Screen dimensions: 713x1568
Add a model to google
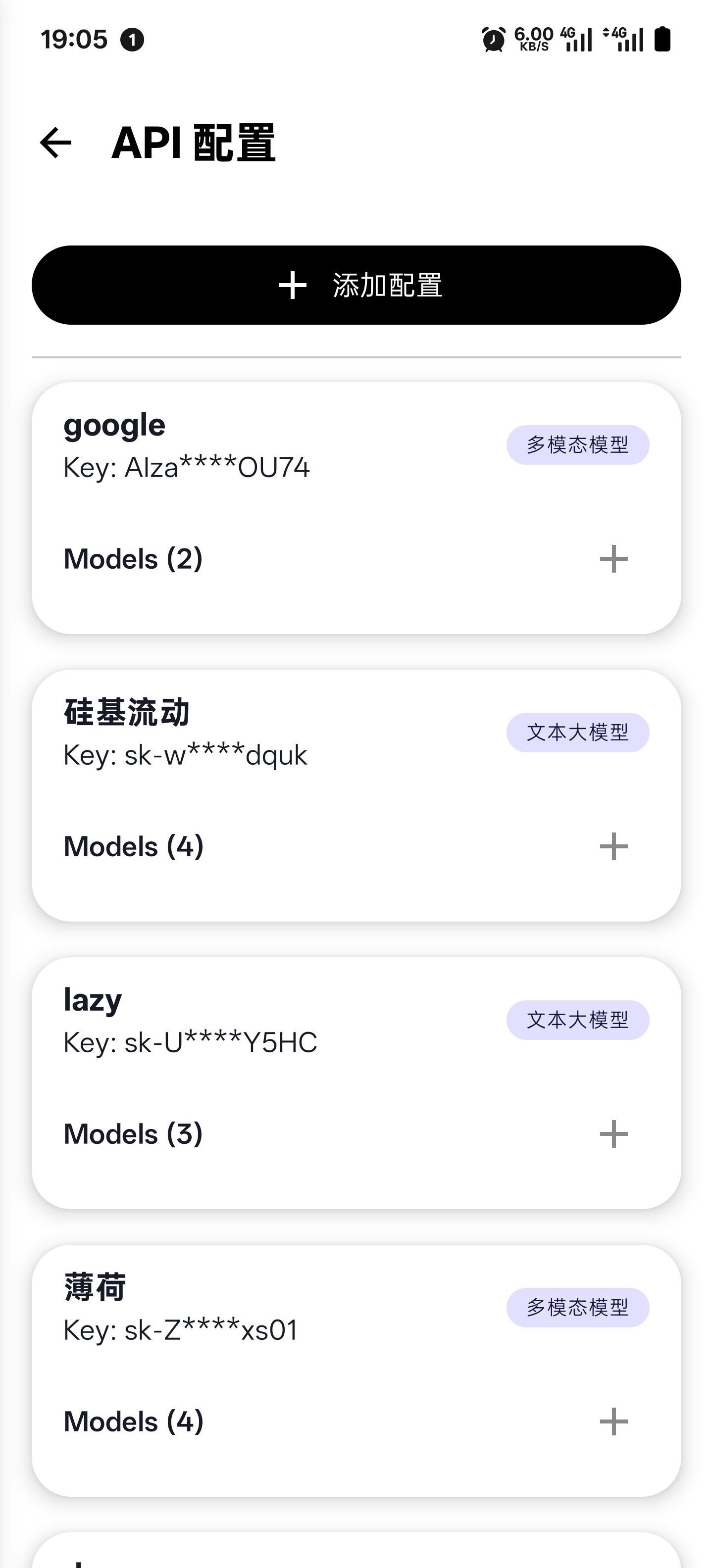(x=613, y=559)
